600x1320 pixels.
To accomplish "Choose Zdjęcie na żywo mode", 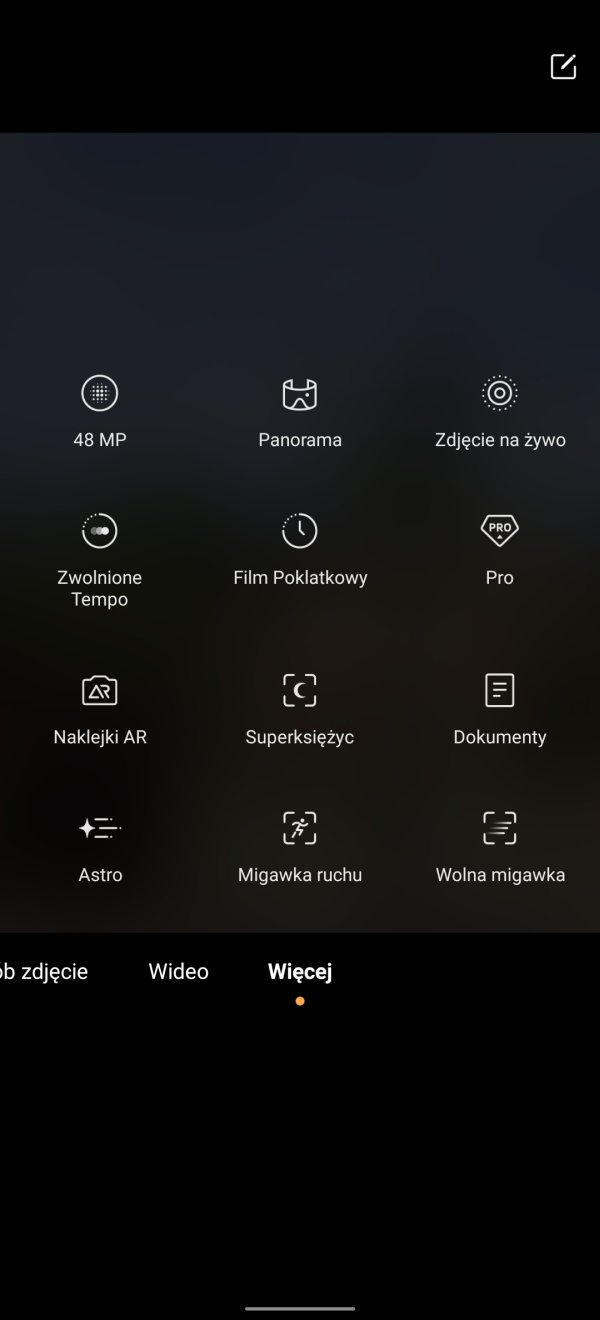I will tap(500, 410).
